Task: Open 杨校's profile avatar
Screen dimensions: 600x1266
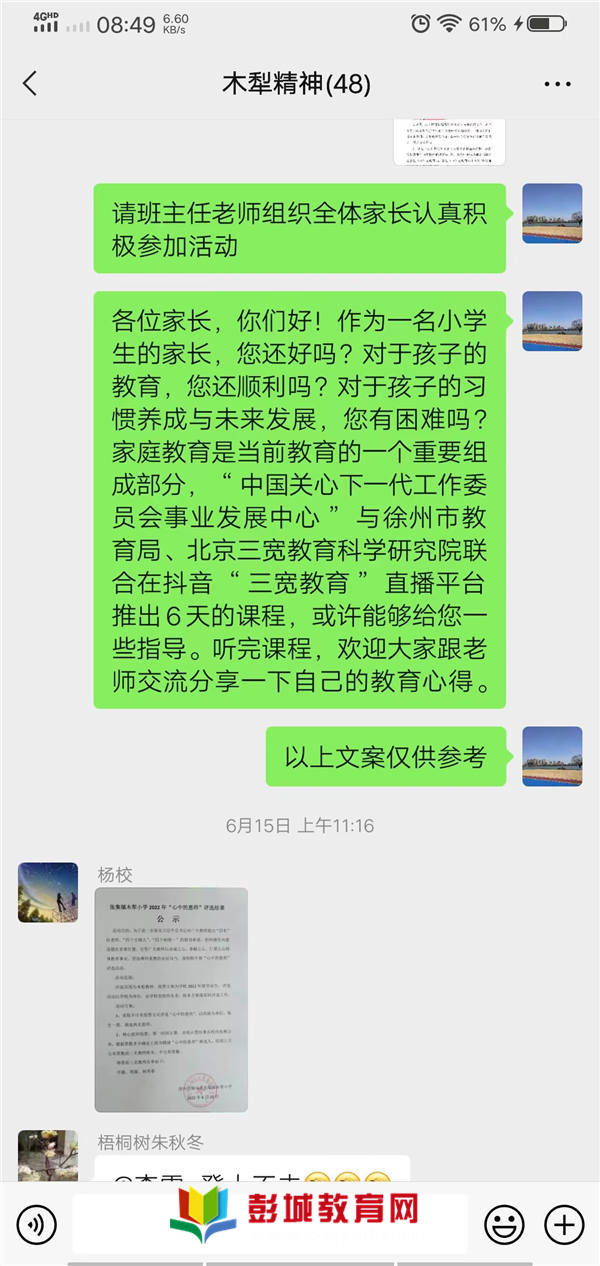Action: [x=48, y=892]
